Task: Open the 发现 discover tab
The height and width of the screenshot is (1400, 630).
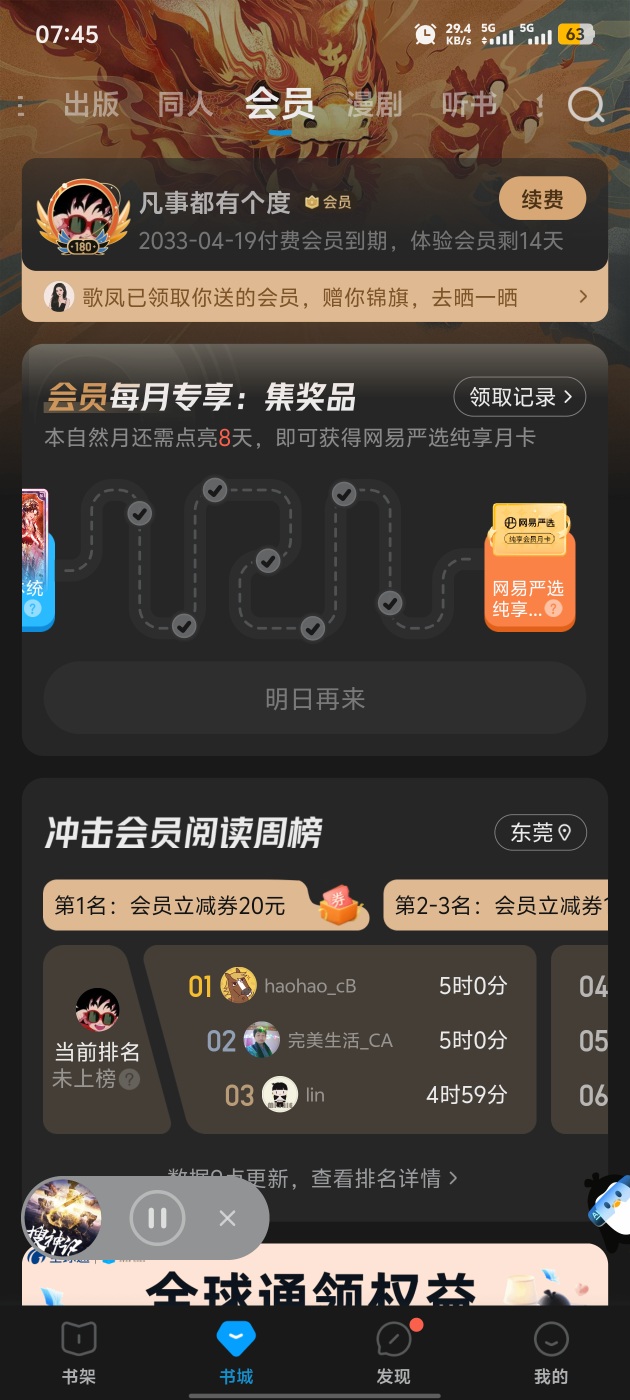Action: click(393, 1353)
